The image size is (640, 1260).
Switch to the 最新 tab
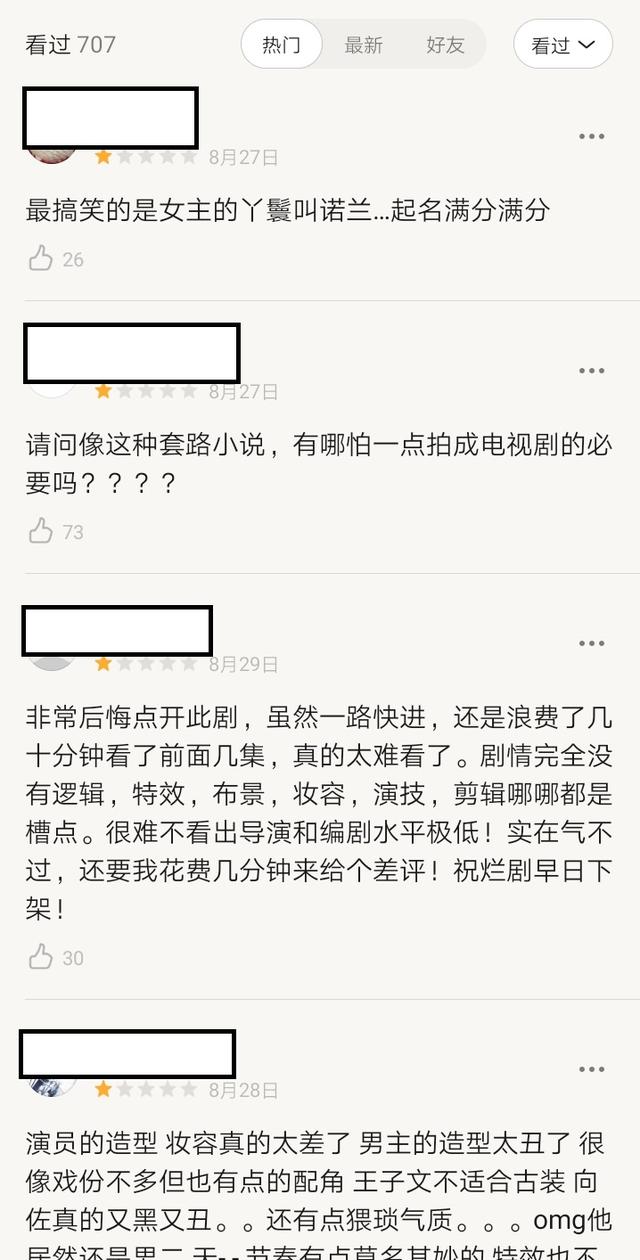tap(363, 45)
